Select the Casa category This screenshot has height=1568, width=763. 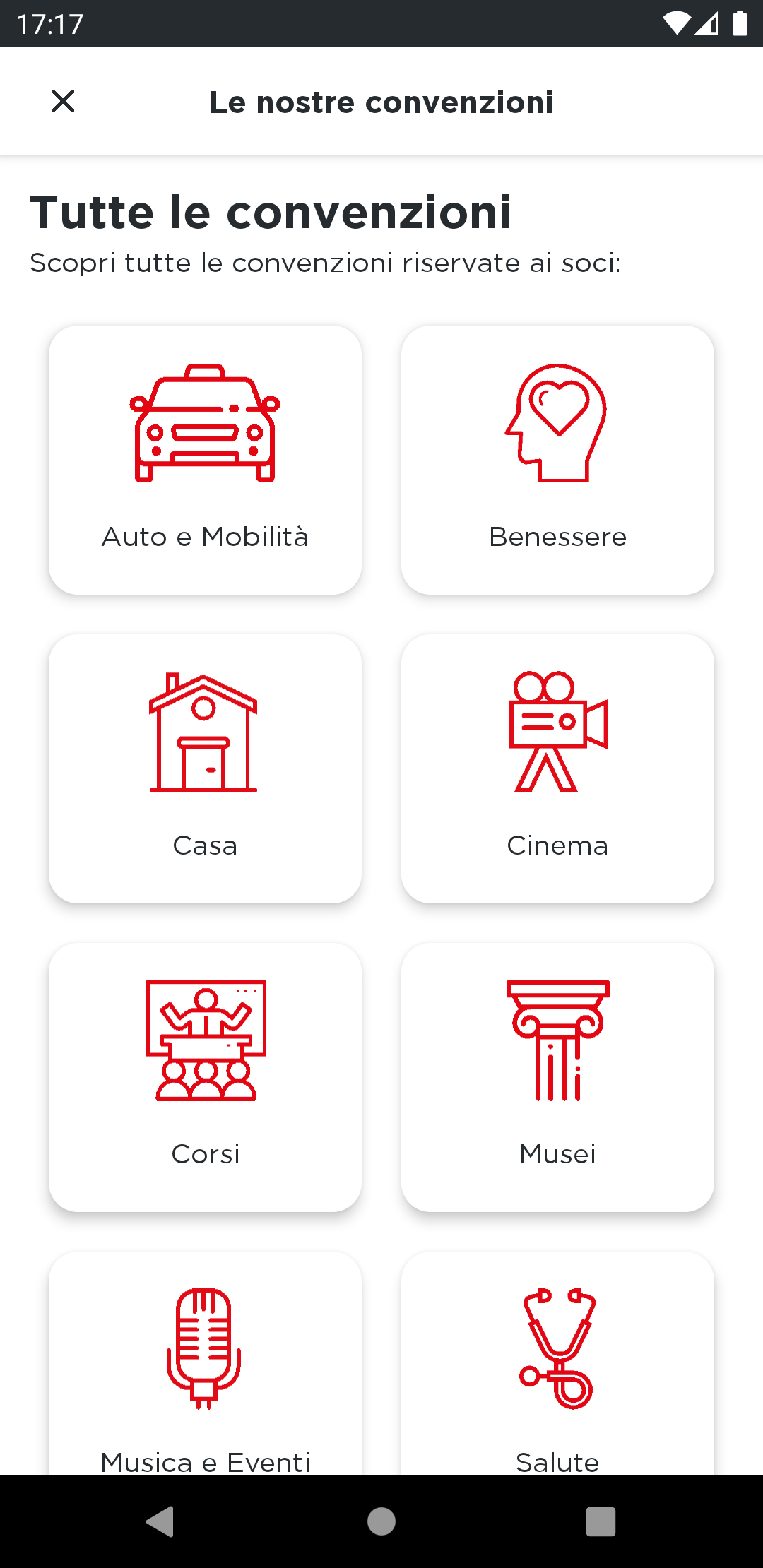click(205, 768)
